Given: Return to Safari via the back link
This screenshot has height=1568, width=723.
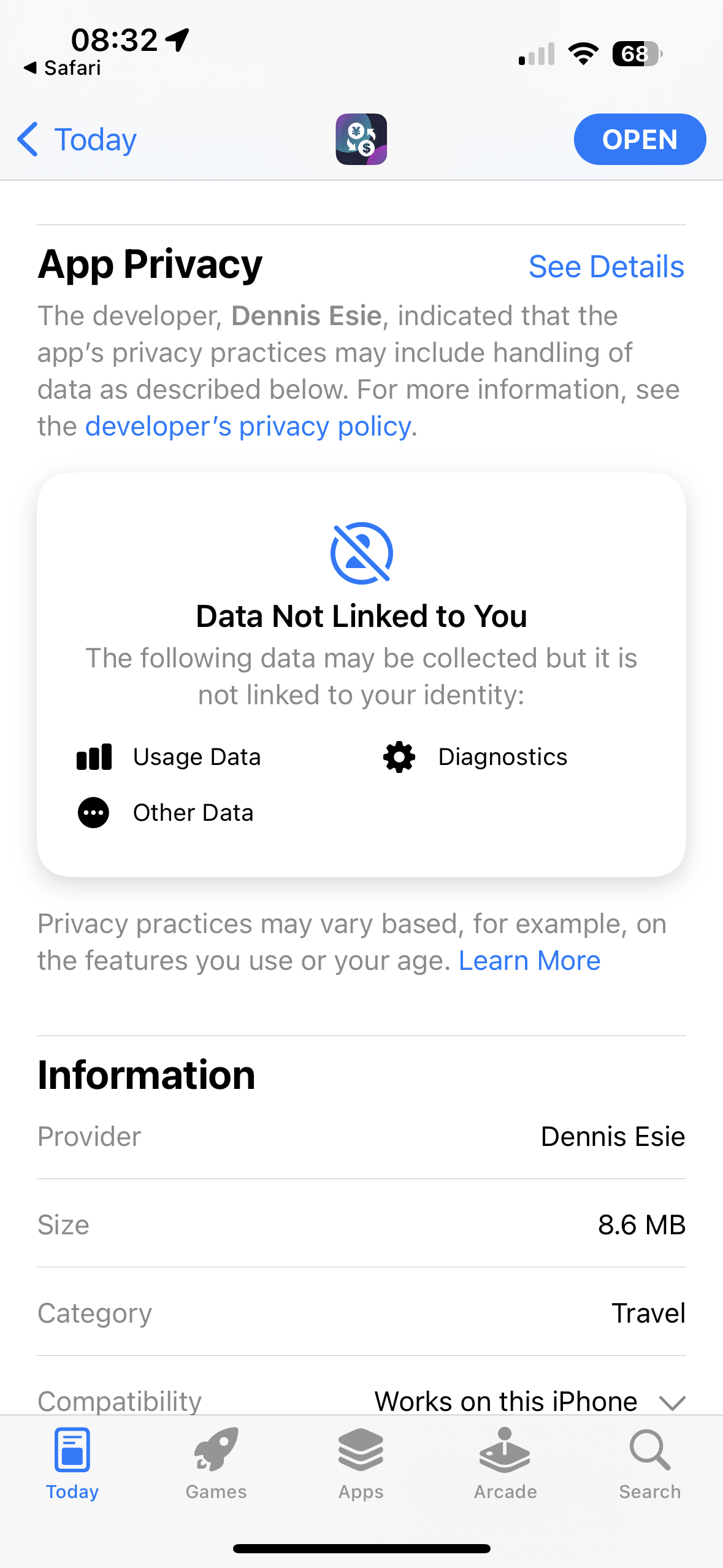Looking at the screenshot, I should coord(63,68).
